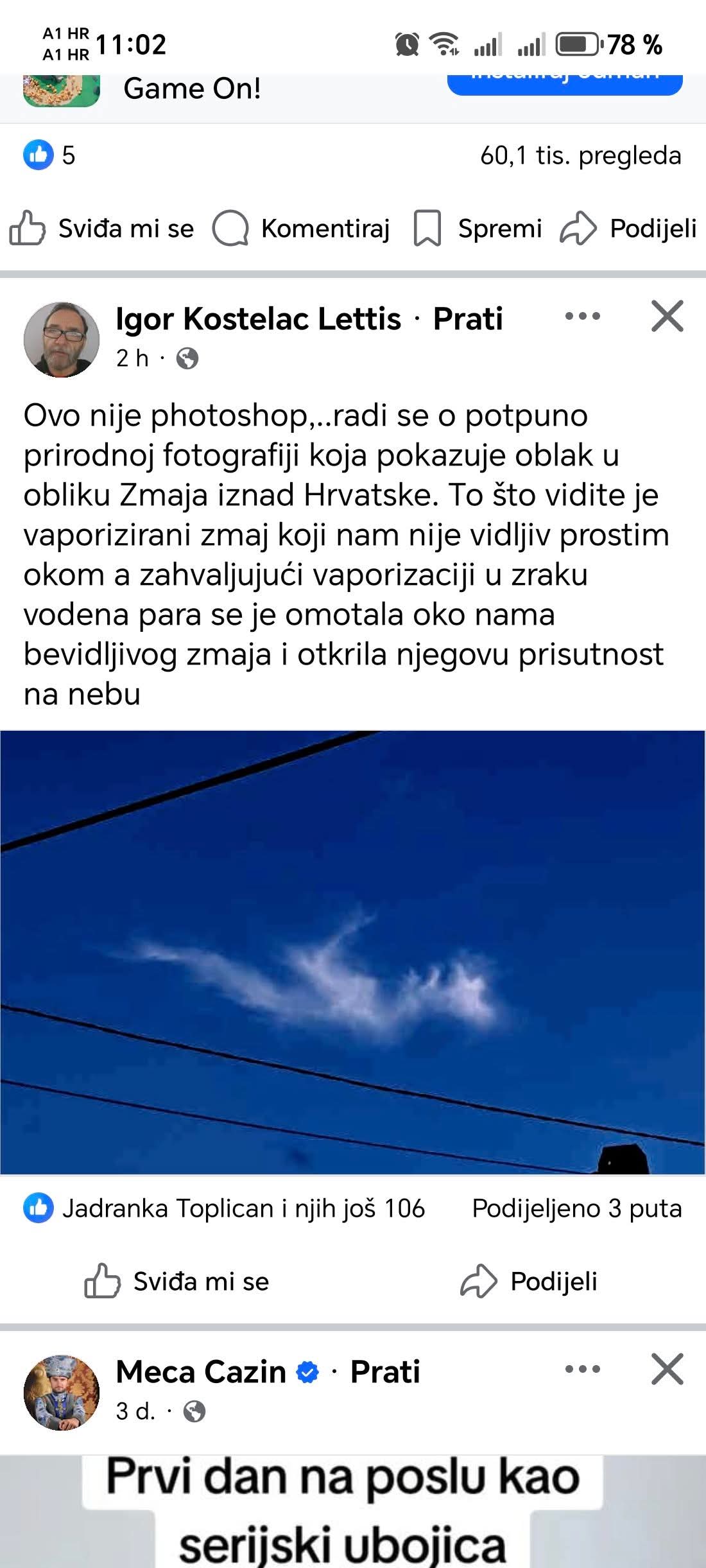Share the Game On! post via Podijeli

click(x=628, y=229)
